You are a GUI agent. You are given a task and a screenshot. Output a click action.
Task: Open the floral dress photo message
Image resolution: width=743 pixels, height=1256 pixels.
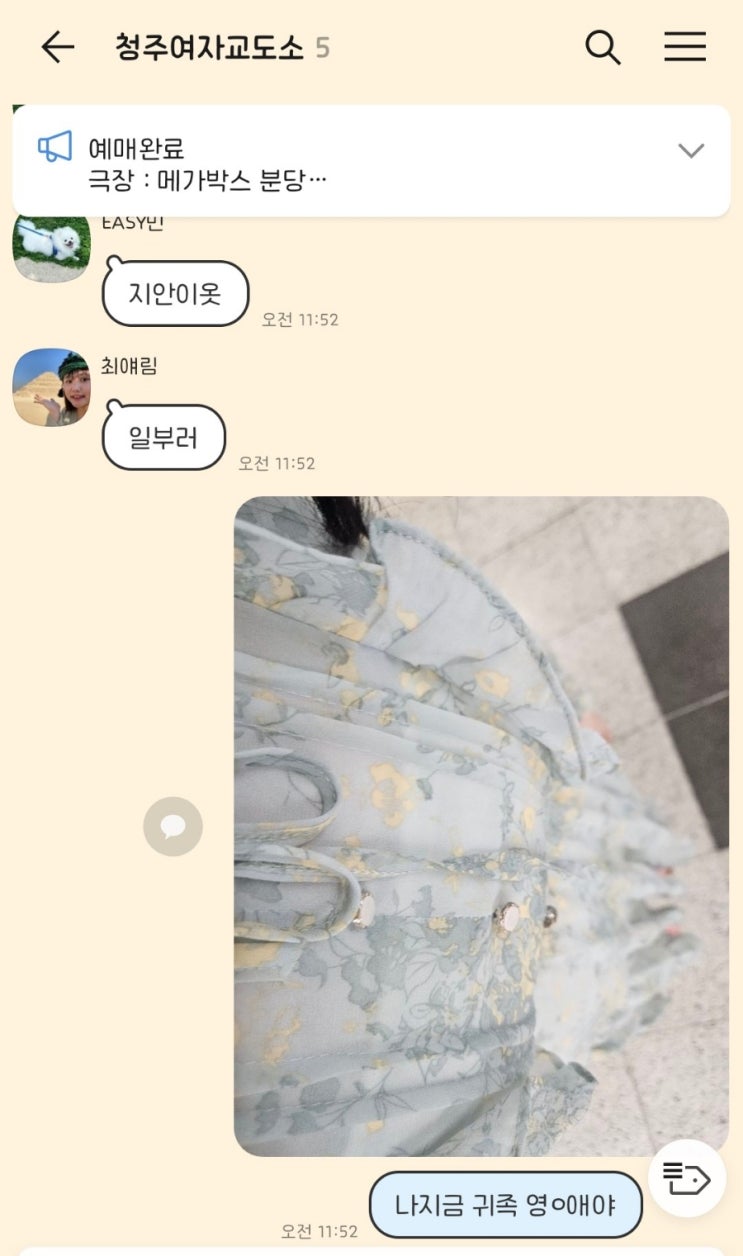point(481,826)
